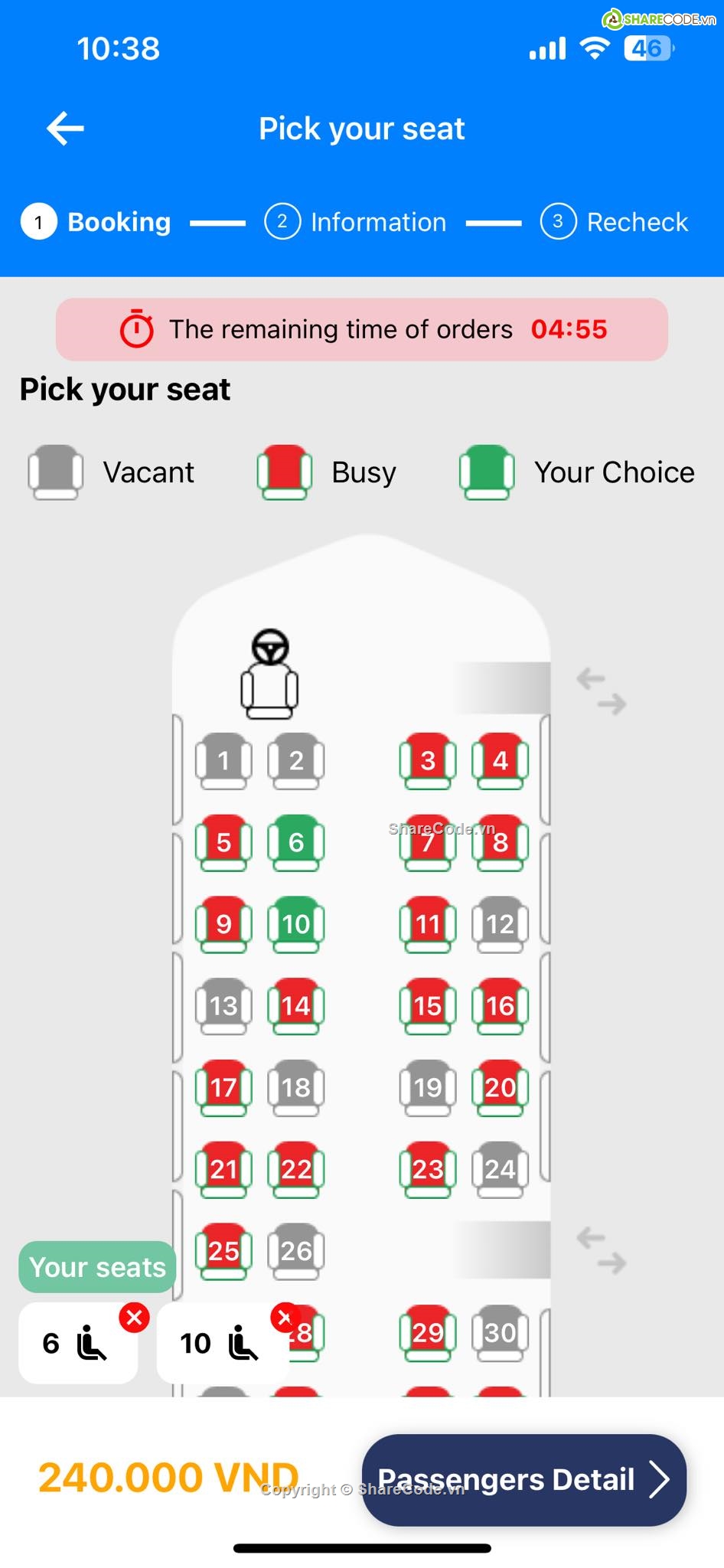The height and width of the screenshot is (1568, 724).
Task: Tap busy seat 14
Action: click(x=296, y=1005)
